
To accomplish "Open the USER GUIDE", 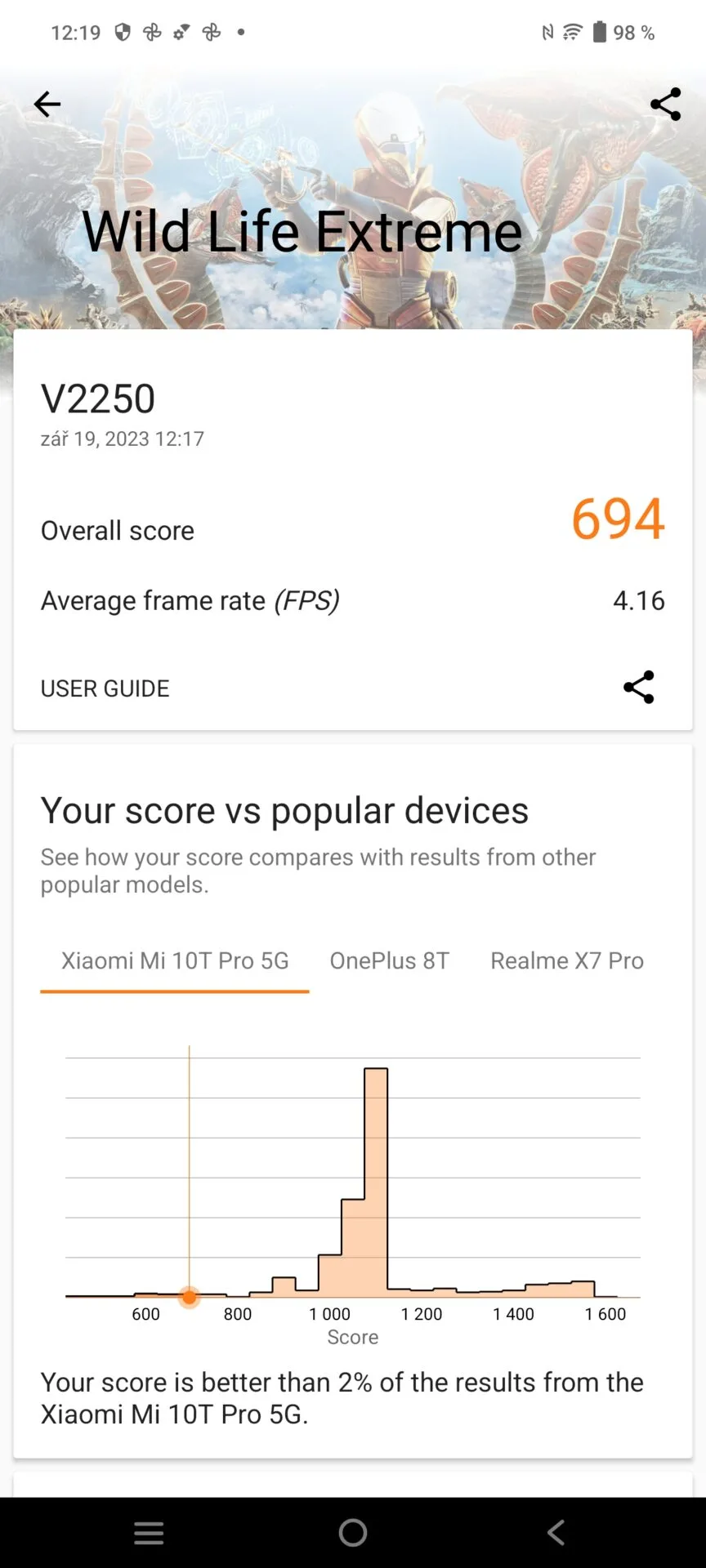I will [x=105, y=688].
